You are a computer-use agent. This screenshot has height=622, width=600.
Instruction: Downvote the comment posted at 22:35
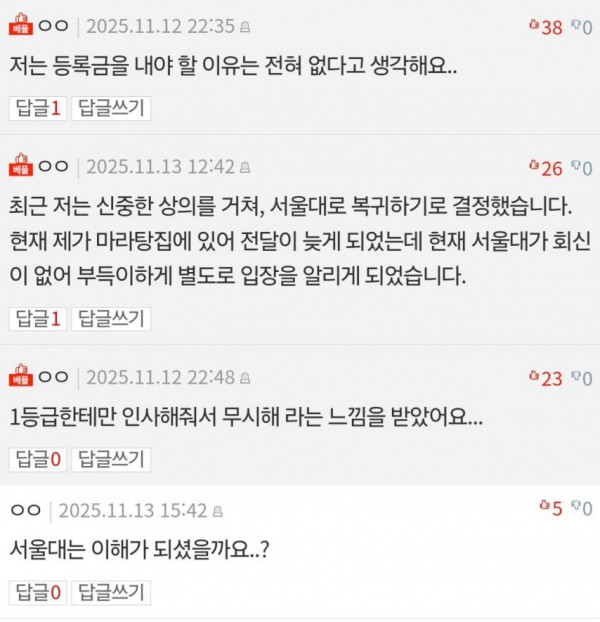(582, 27)
